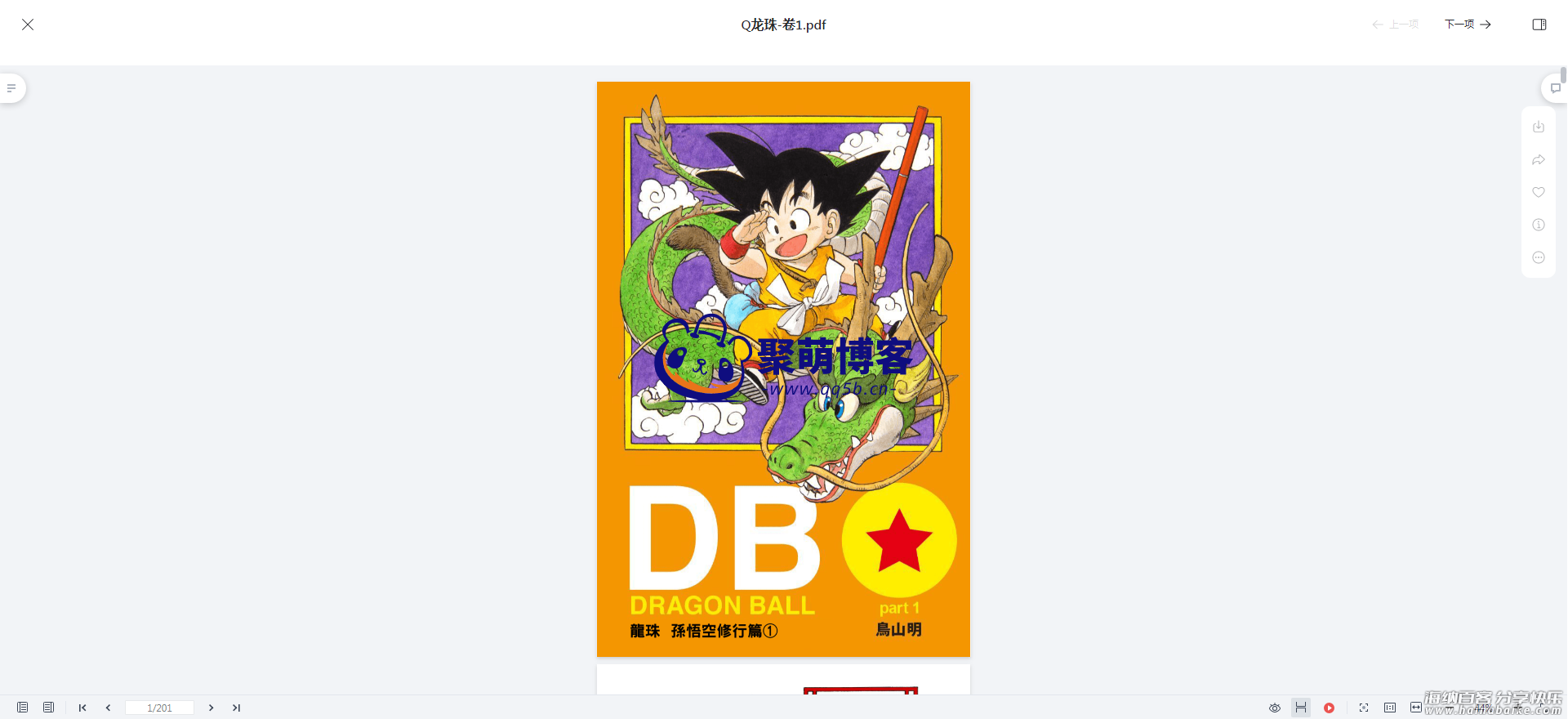Share the PDF document
Viewport: 1568px width, 719px height.
click(x=1538, y=159)
